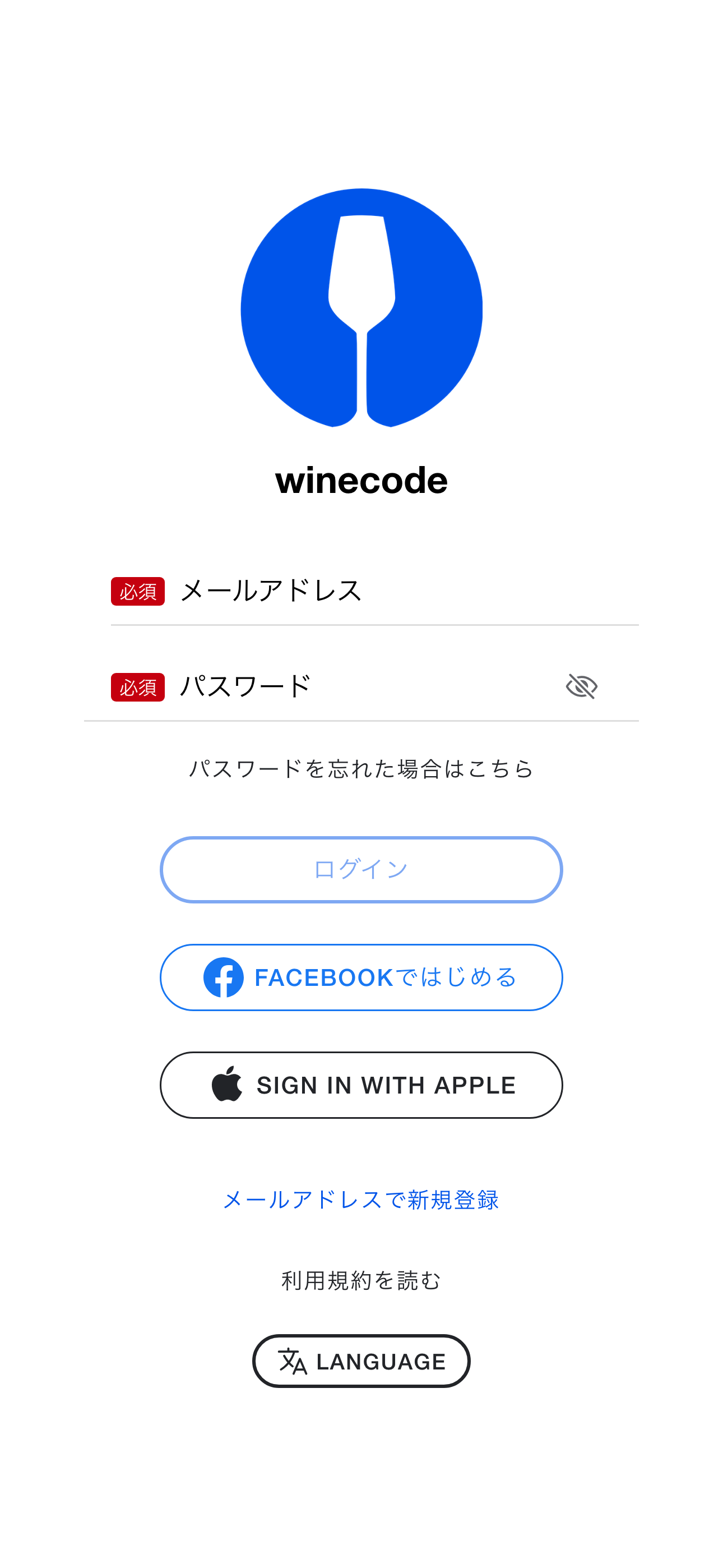The width and height of the screenshot is (723, 1568).
Task: Click the 必須 badge beside パスワード
Action: [137, 685]
